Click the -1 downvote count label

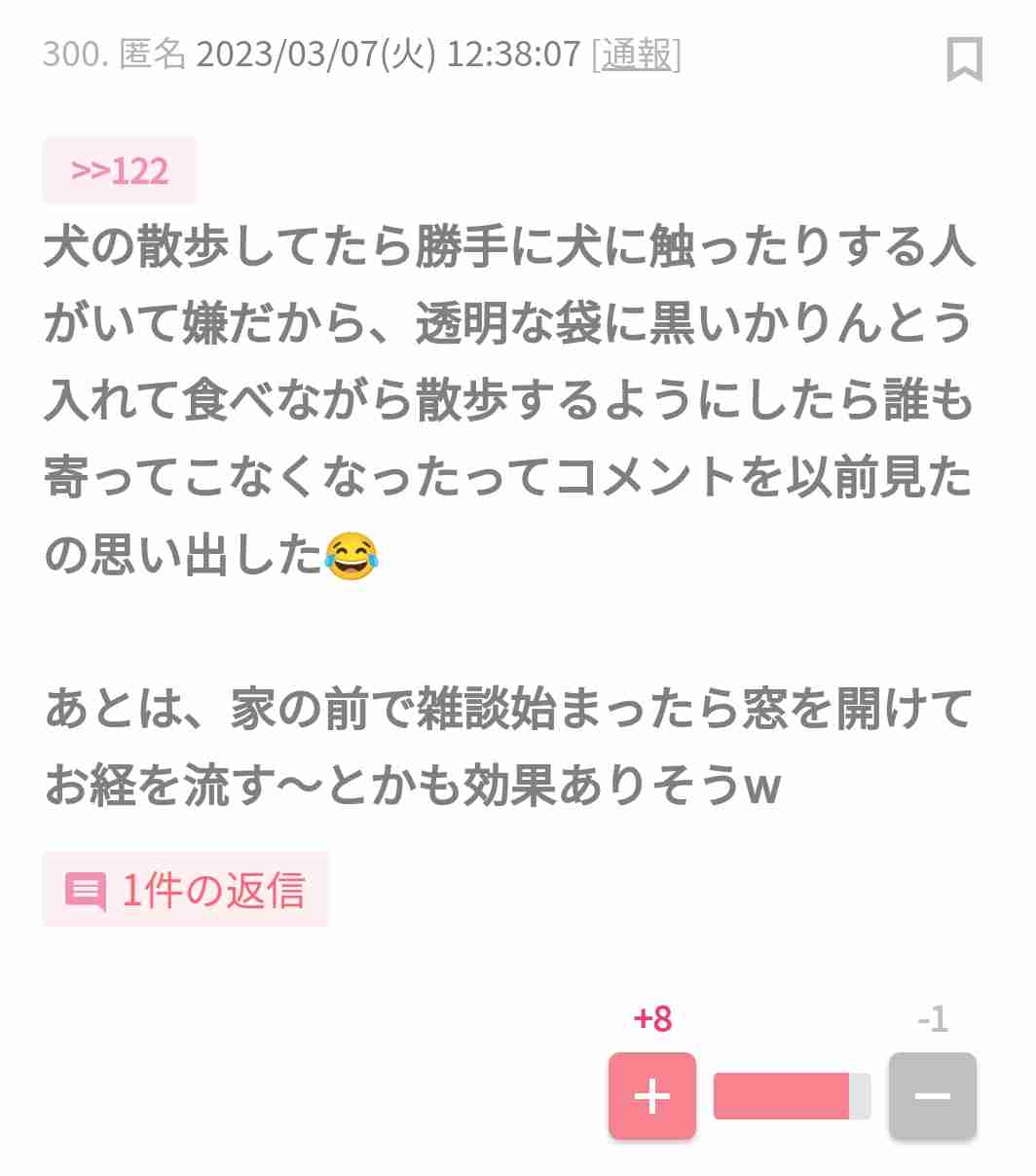[x=932, y=1019]
